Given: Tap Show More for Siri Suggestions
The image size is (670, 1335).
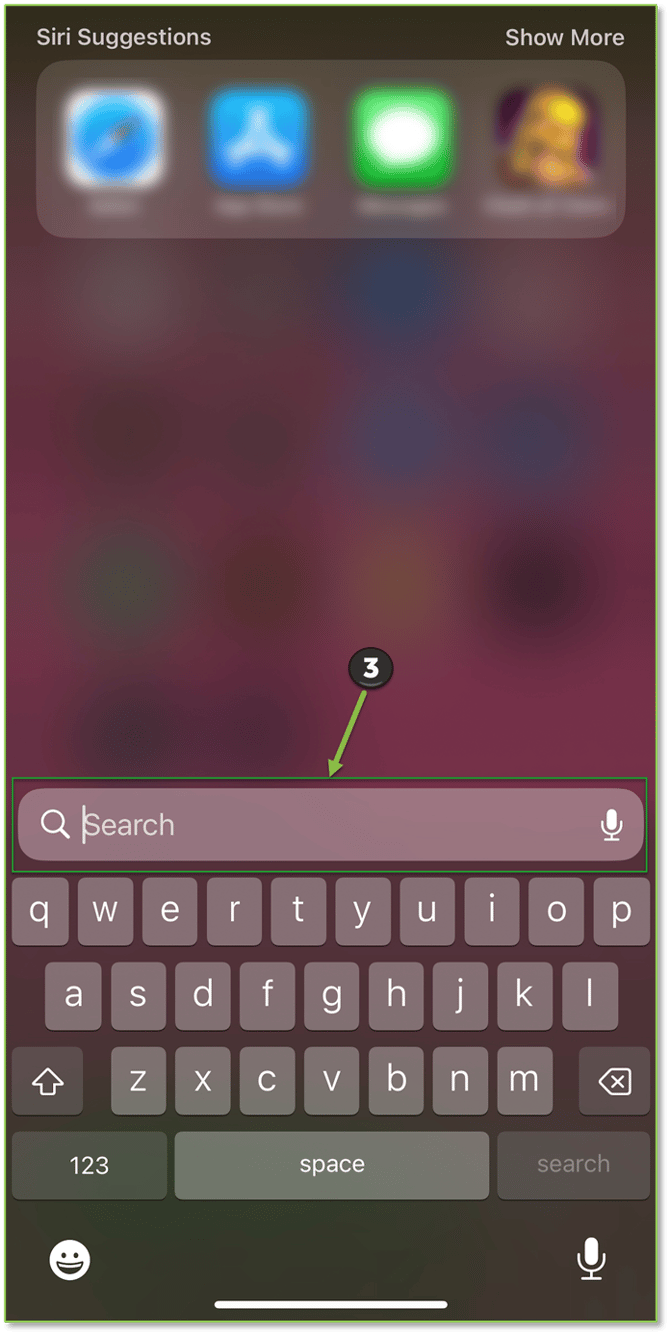Looking at the screenshot, I should [564, 38].
